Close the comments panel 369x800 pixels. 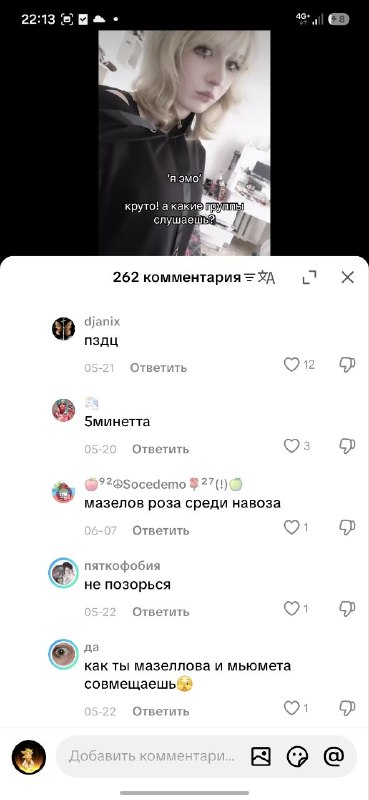348,277
